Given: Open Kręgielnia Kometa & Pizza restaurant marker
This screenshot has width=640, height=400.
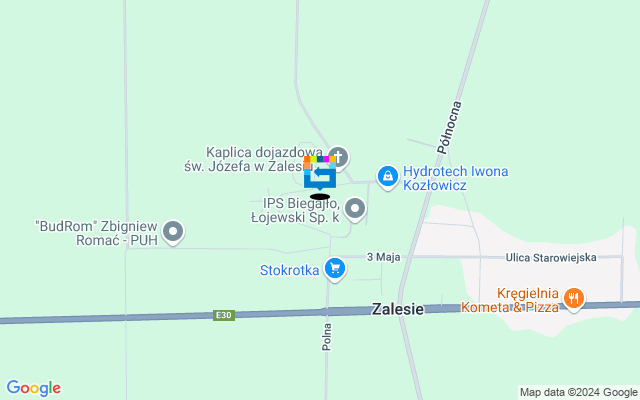Looking at the screenshot, I should [573, 297].
